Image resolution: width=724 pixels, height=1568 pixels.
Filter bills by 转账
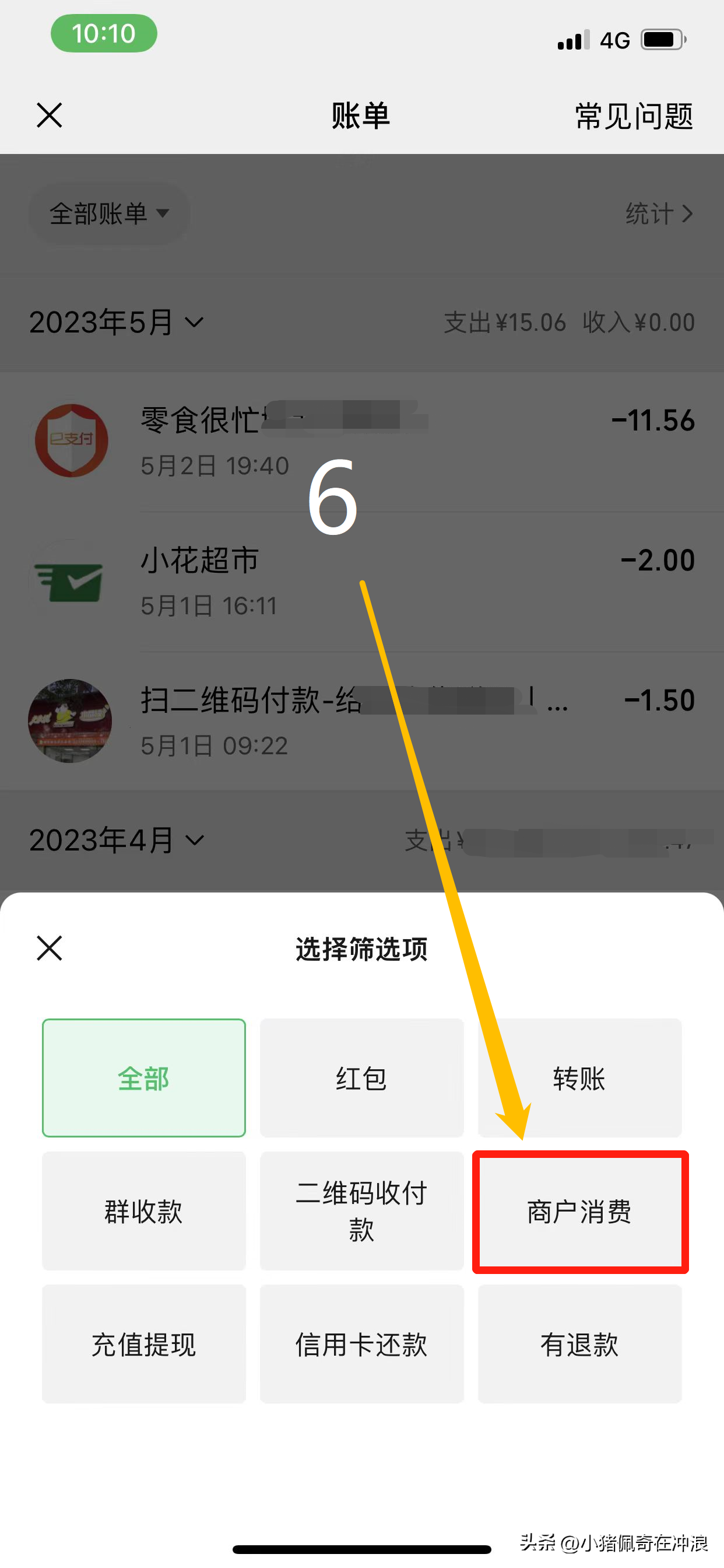pos(579,1077)
